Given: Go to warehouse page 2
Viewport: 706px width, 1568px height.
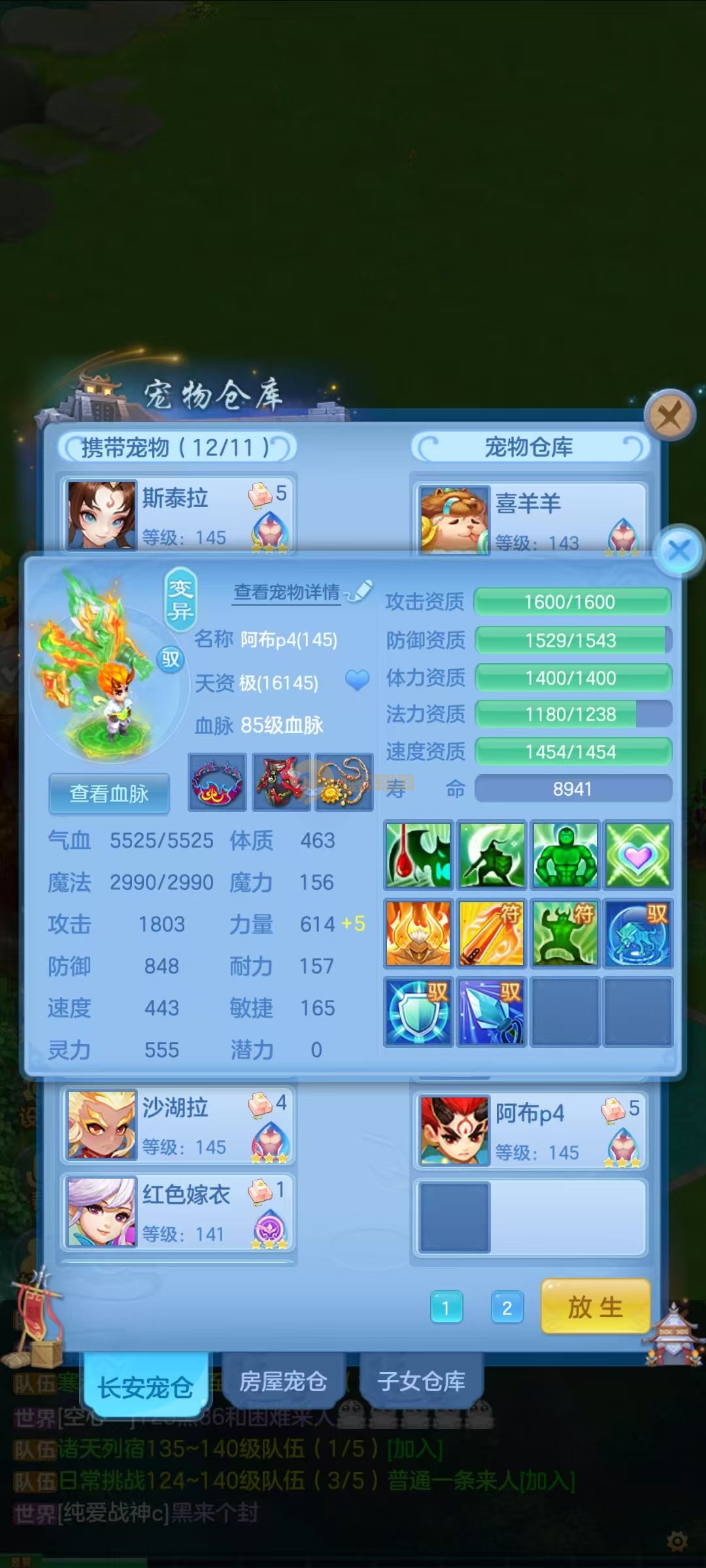Looking at the screenshot, I should pos(507,1307).
